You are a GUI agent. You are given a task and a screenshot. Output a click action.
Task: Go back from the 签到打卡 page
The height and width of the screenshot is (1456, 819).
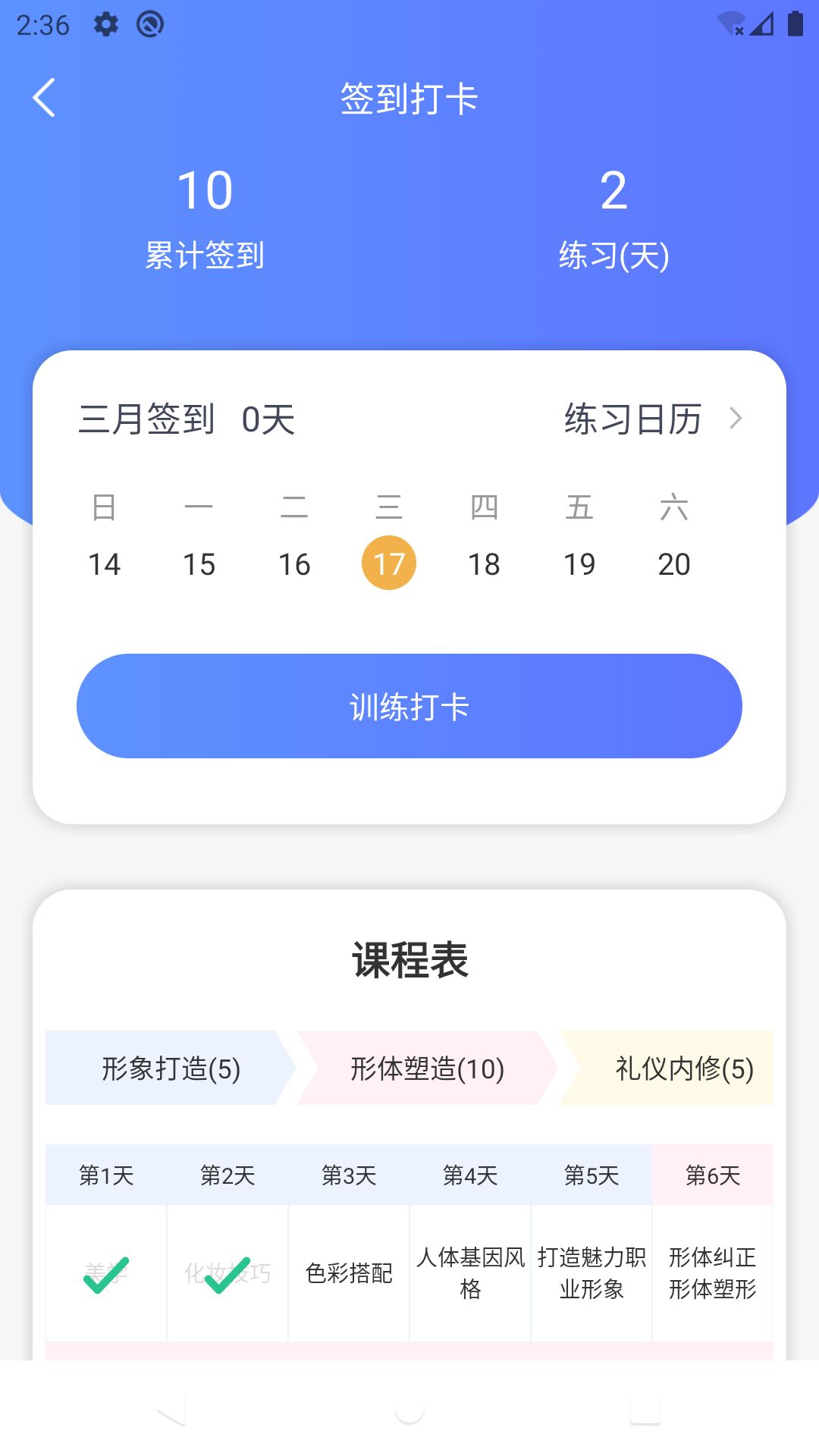tap(44, 98)
